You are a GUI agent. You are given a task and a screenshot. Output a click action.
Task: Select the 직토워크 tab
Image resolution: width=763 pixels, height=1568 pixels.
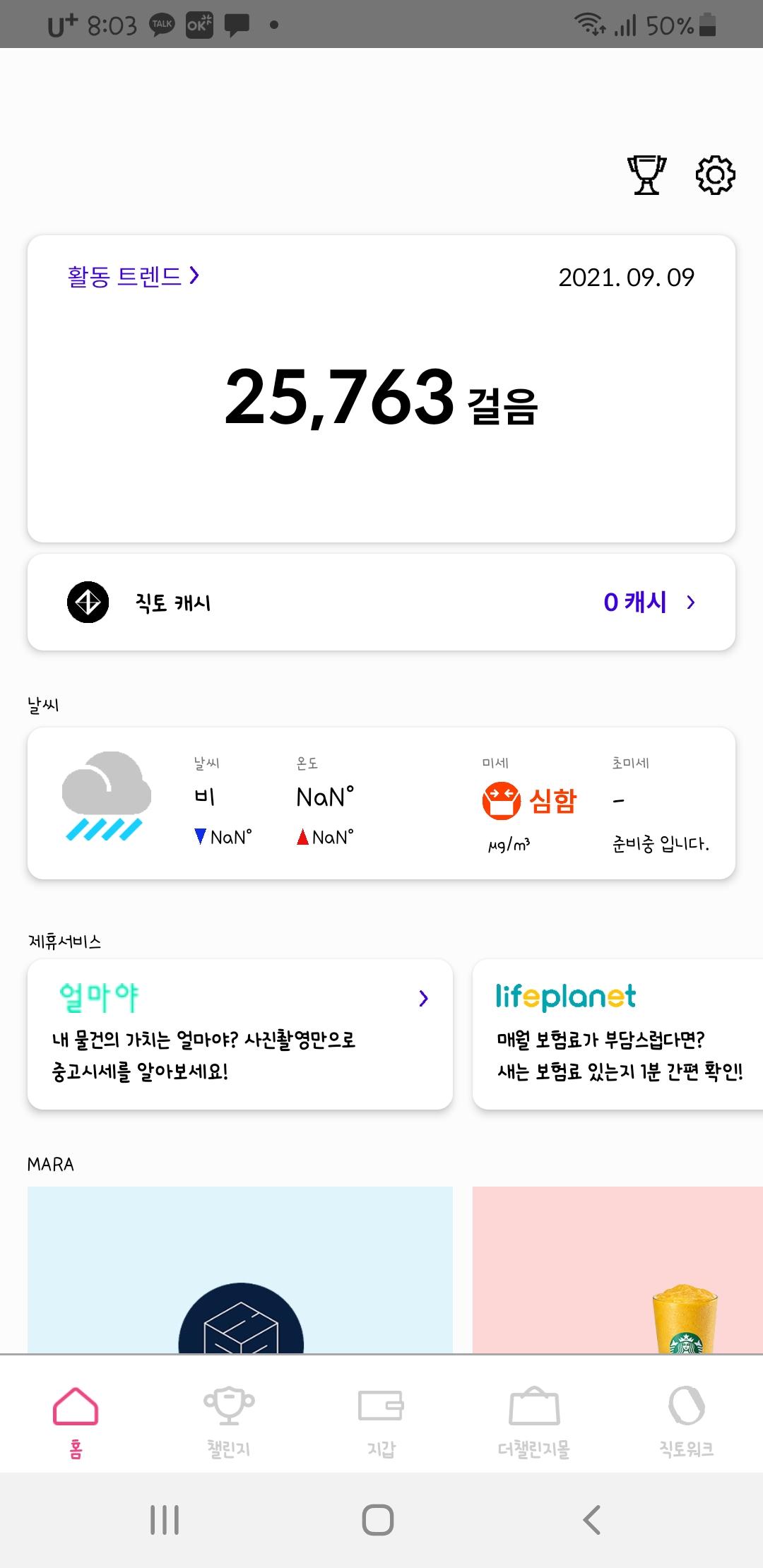pos(686,1421)
